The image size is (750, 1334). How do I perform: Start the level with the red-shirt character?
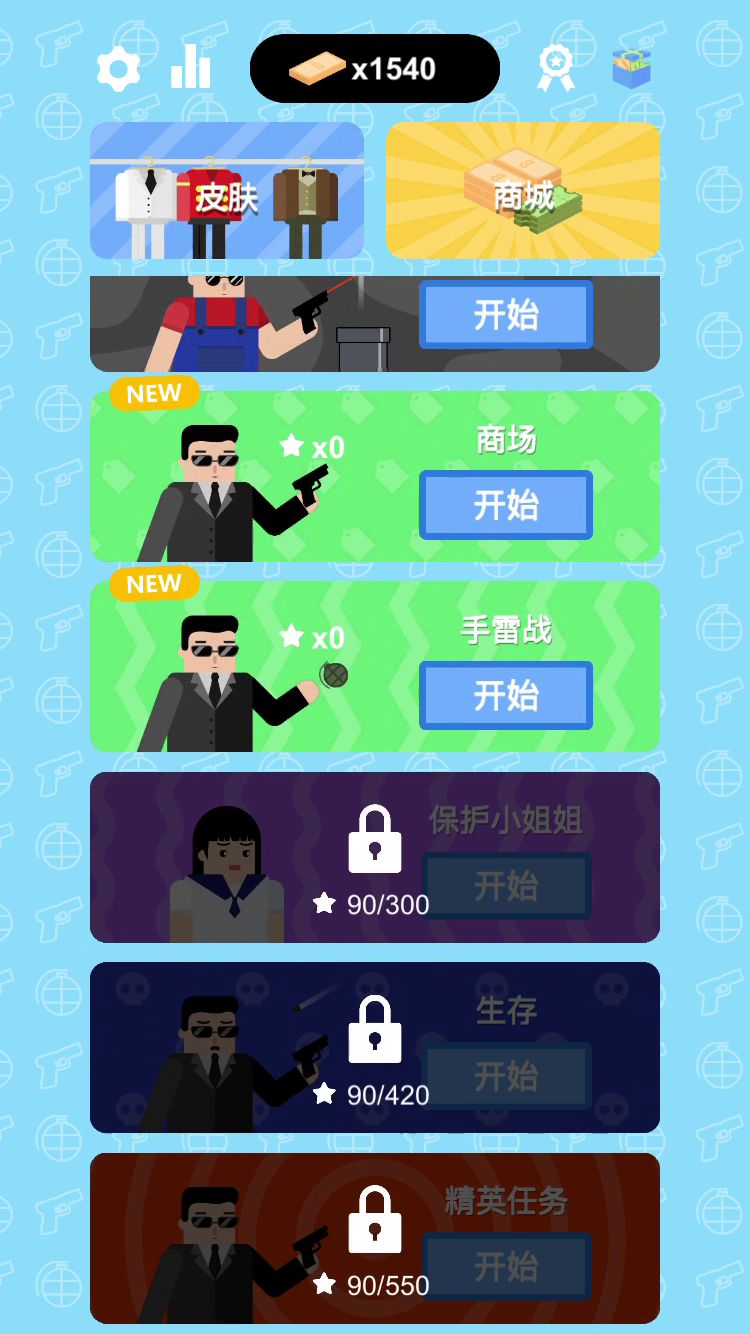pos(506,315)
